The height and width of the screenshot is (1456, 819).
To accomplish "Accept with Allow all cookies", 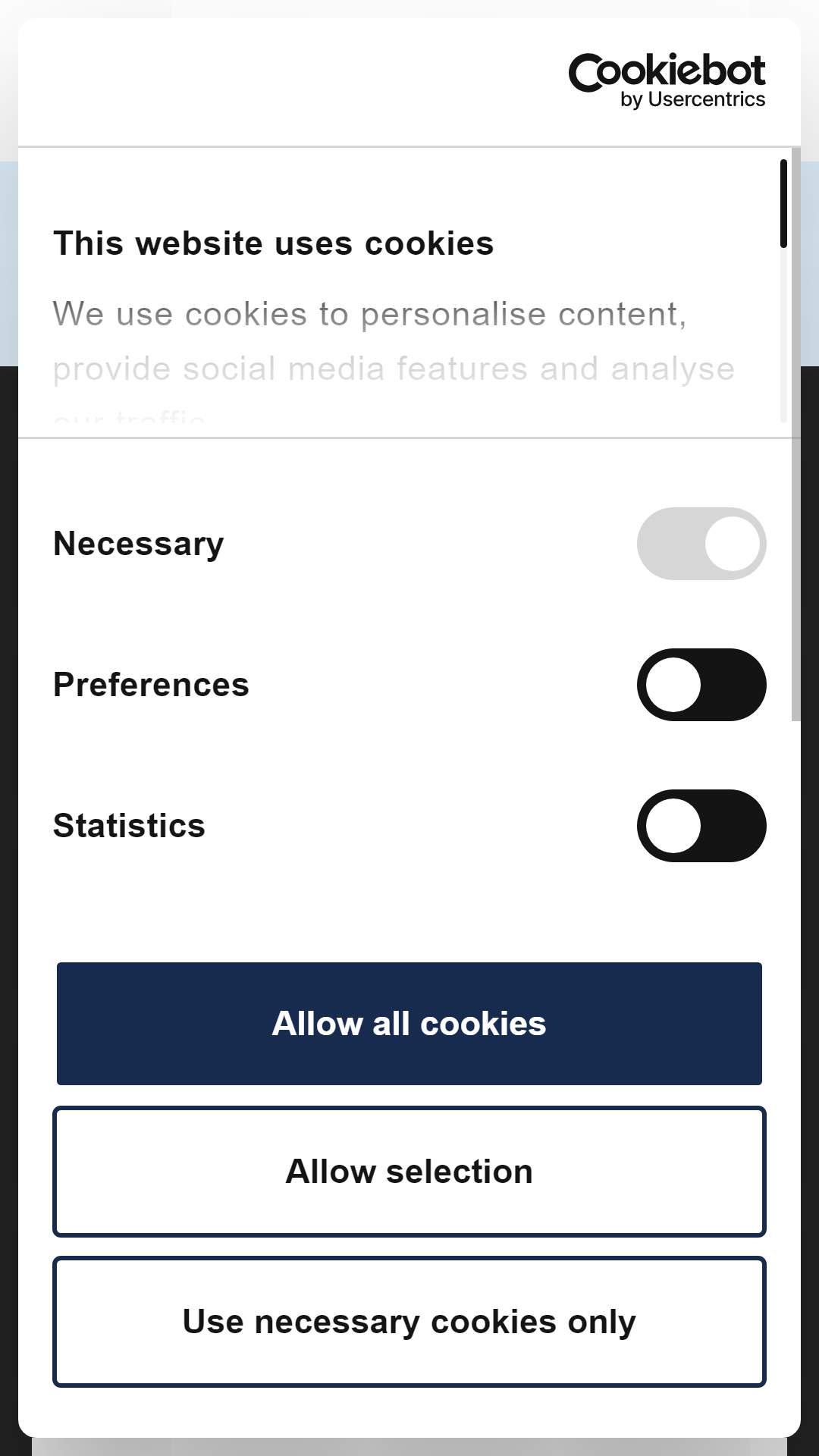I will (x=409, y=1024).
